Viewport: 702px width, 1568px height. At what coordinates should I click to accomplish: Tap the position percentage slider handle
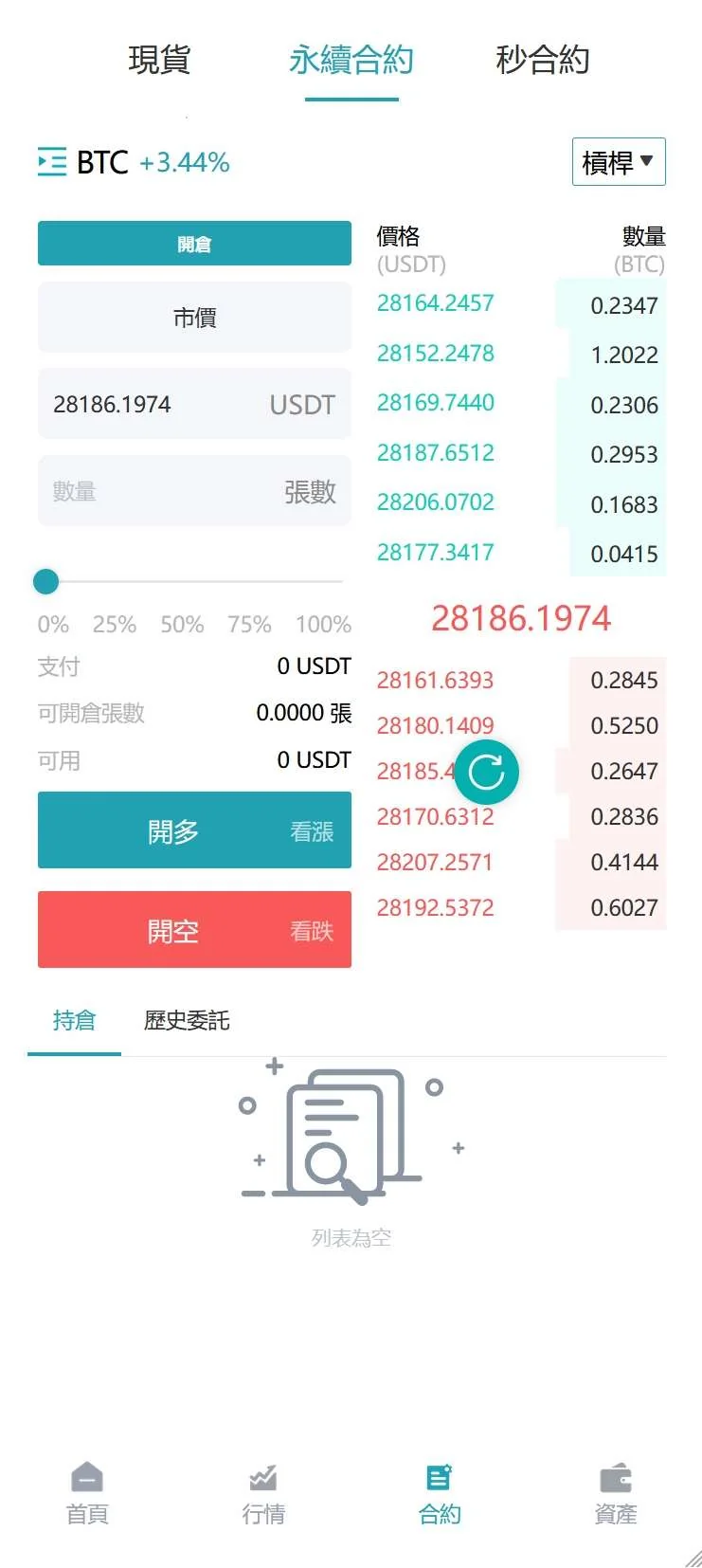tap(45, 581)
